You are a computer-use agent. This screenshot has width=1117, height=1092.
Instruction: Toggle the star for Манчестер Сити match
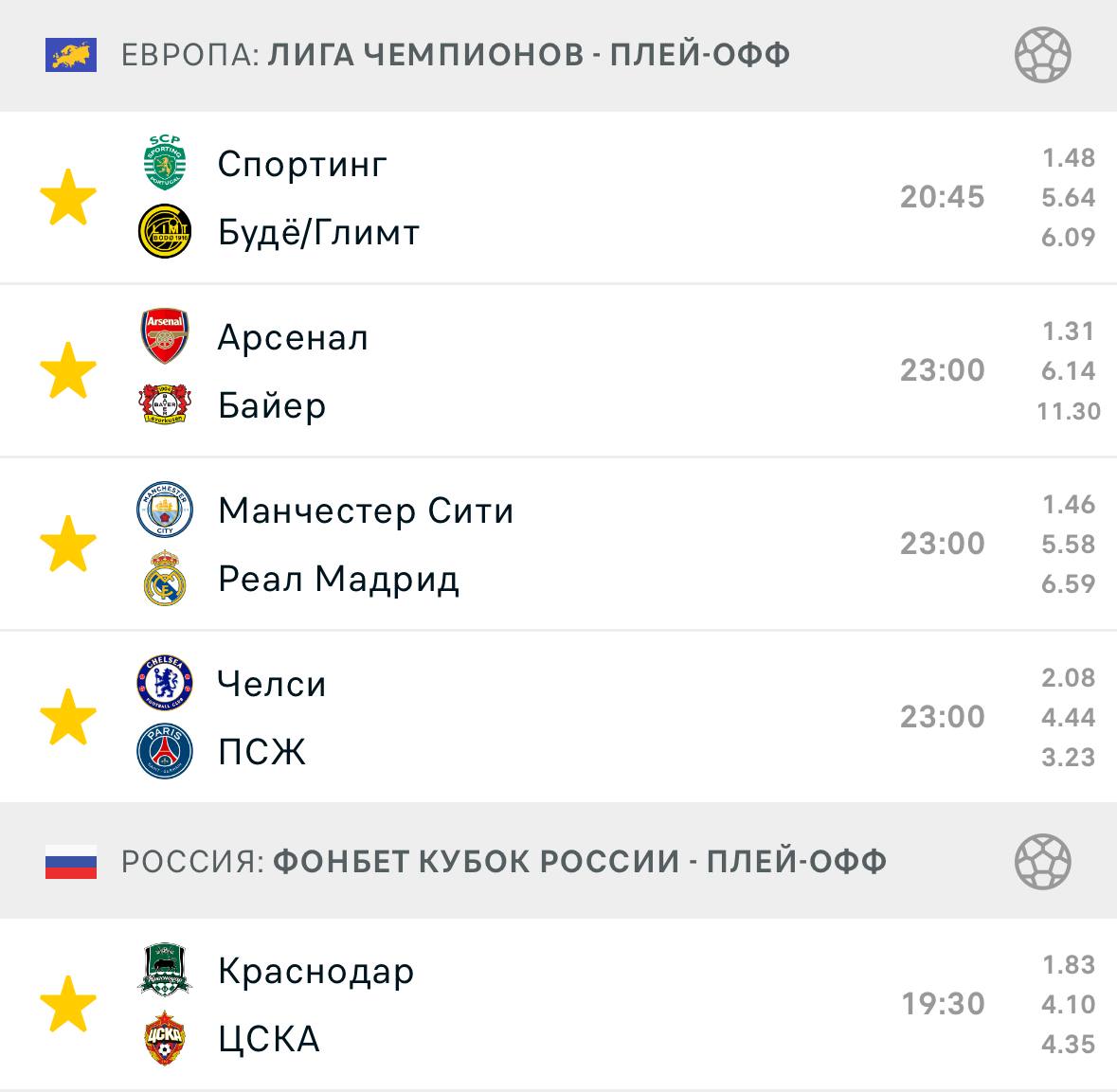(68, 545)
